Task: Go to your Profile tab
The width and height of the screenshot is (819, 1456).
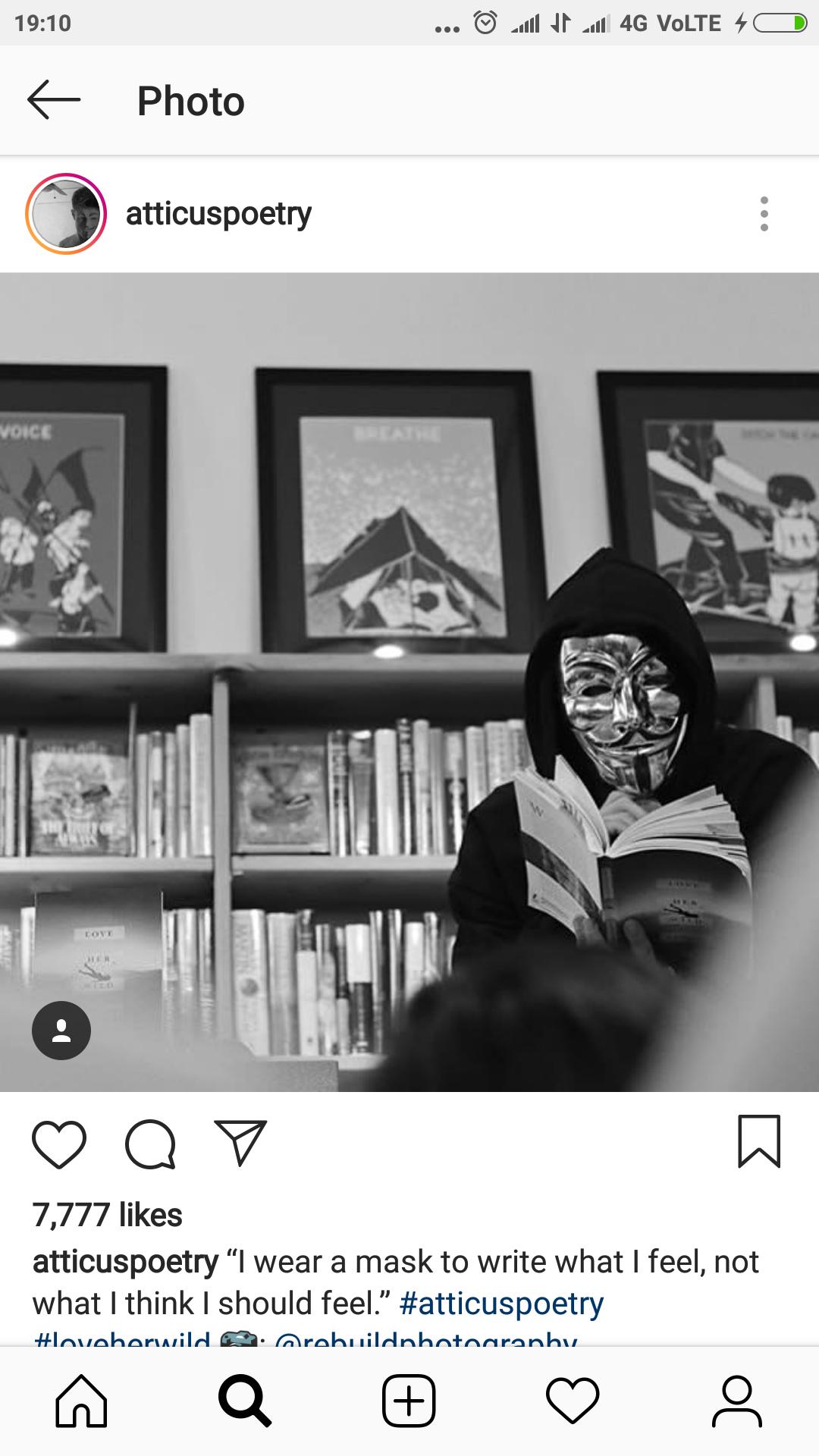Action: pyautogui.click(x=736, y=1401)
